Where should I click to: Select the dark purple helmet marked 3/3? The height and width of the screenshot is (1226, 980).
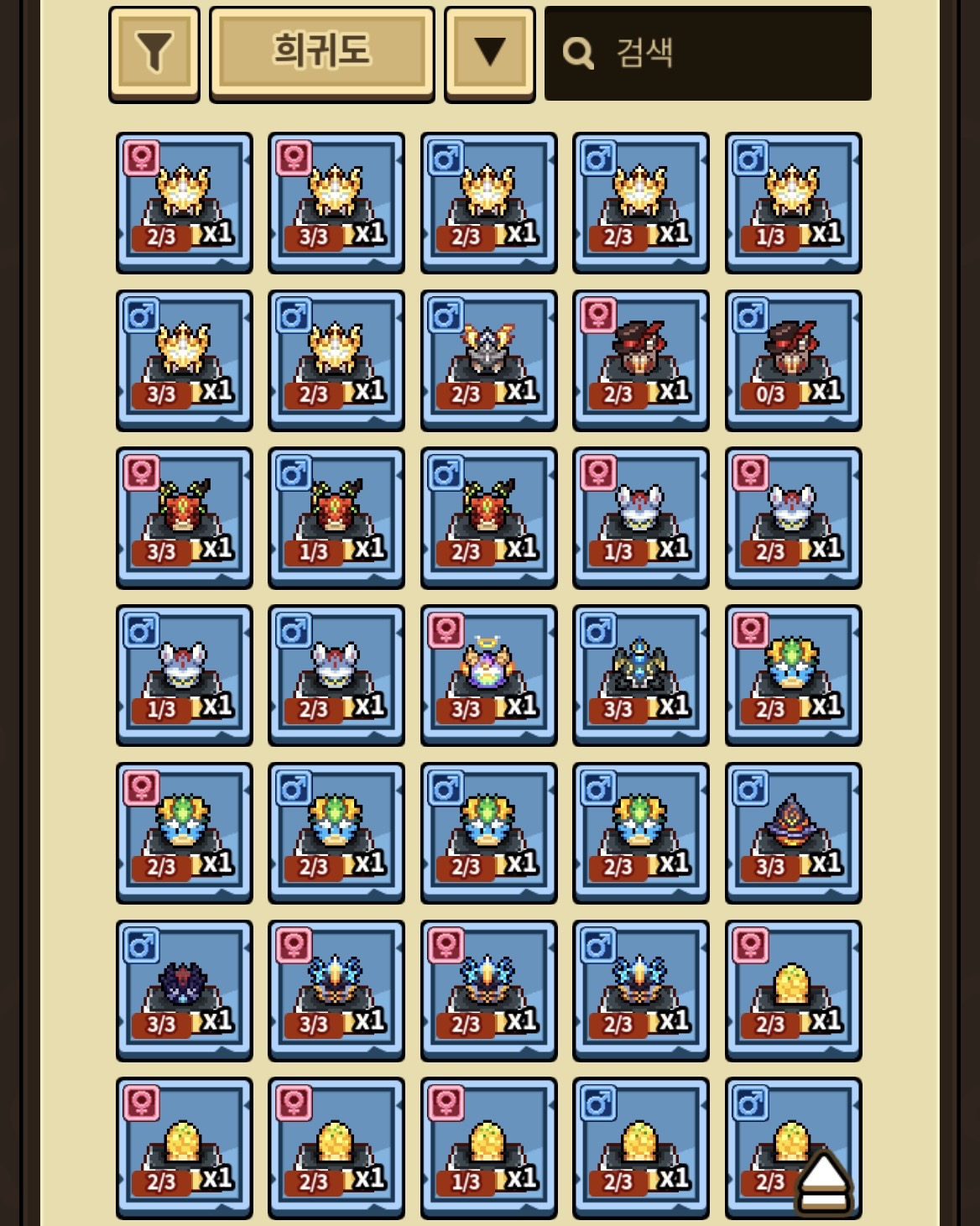pos(184,990)
